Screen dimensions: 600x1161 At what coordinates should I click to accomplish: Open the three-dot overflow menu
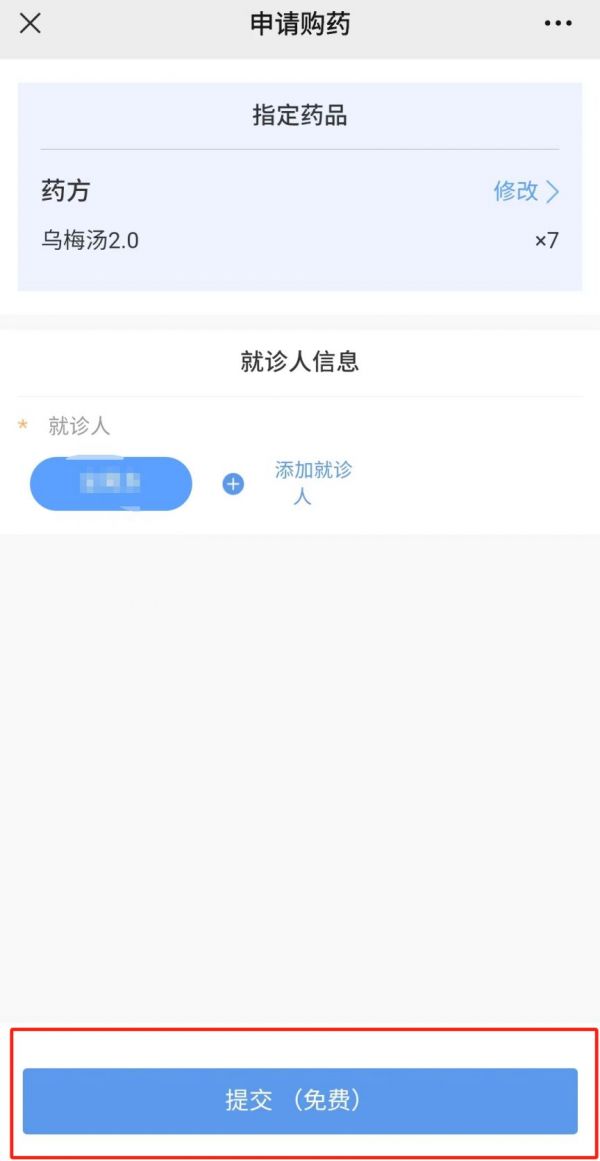pyautogui.click(x=558, y=24)
